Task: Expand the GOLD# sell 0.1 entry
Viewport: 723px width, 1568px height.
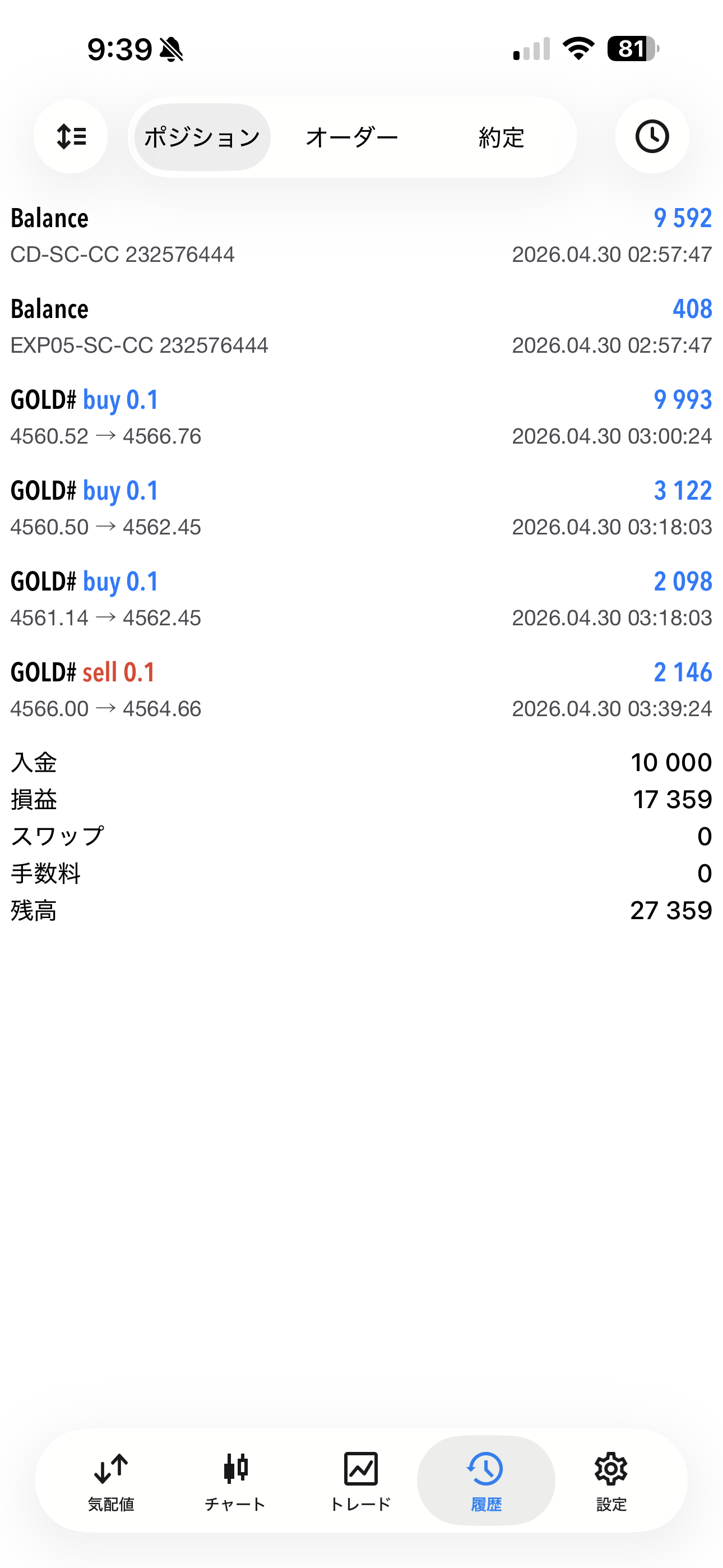Action: 361,690
